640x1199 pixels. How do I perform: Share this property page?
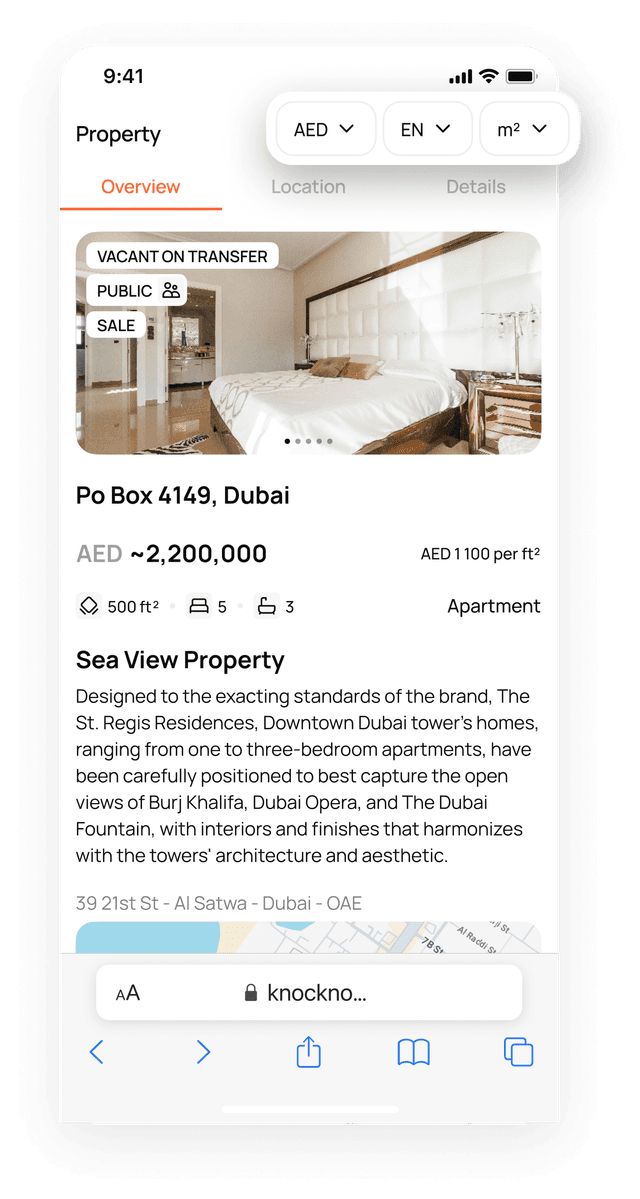click(x=309, y=1051)
